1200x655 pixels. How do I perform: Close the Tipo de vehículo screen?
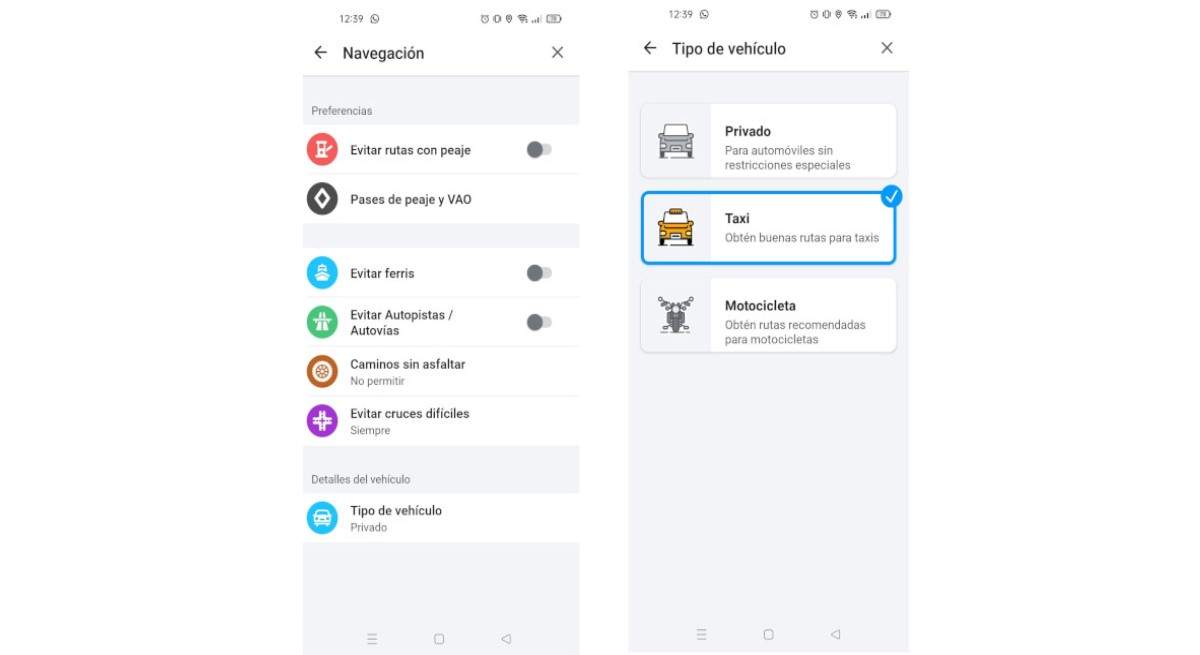886,48
